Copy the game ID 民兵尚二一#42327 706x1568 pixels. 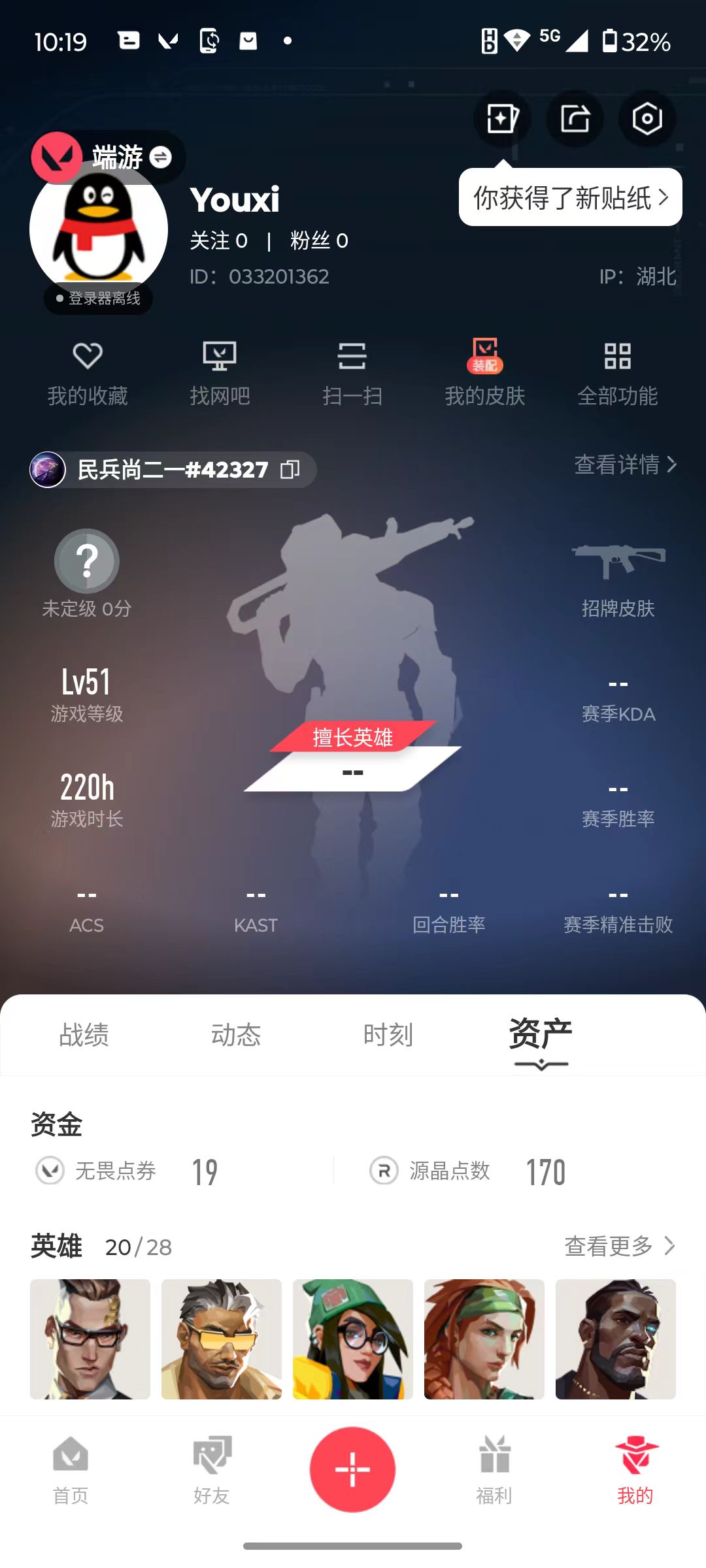click(x=290, y=469)
